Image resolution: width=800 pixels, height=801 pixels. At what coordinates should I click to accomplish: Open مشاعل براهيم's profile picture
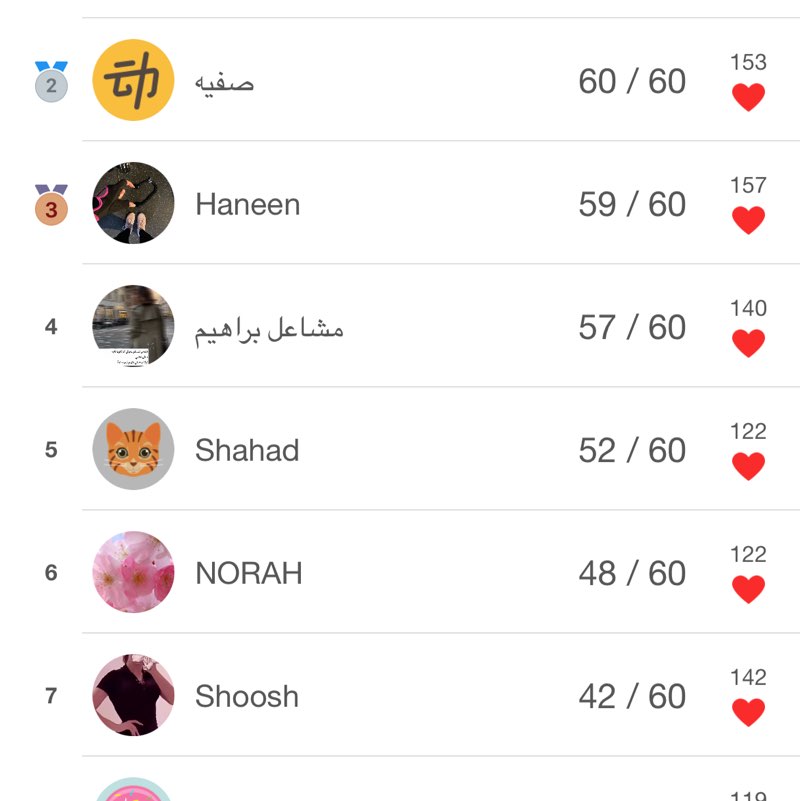[133, 326]
